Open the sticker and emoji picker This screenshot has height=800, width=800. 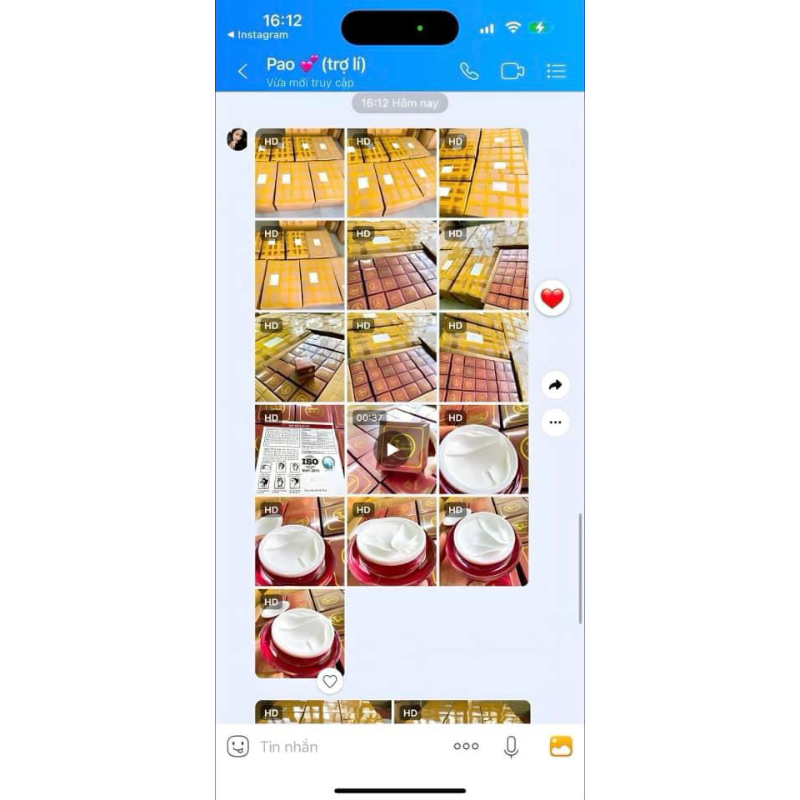coord(237,746)
